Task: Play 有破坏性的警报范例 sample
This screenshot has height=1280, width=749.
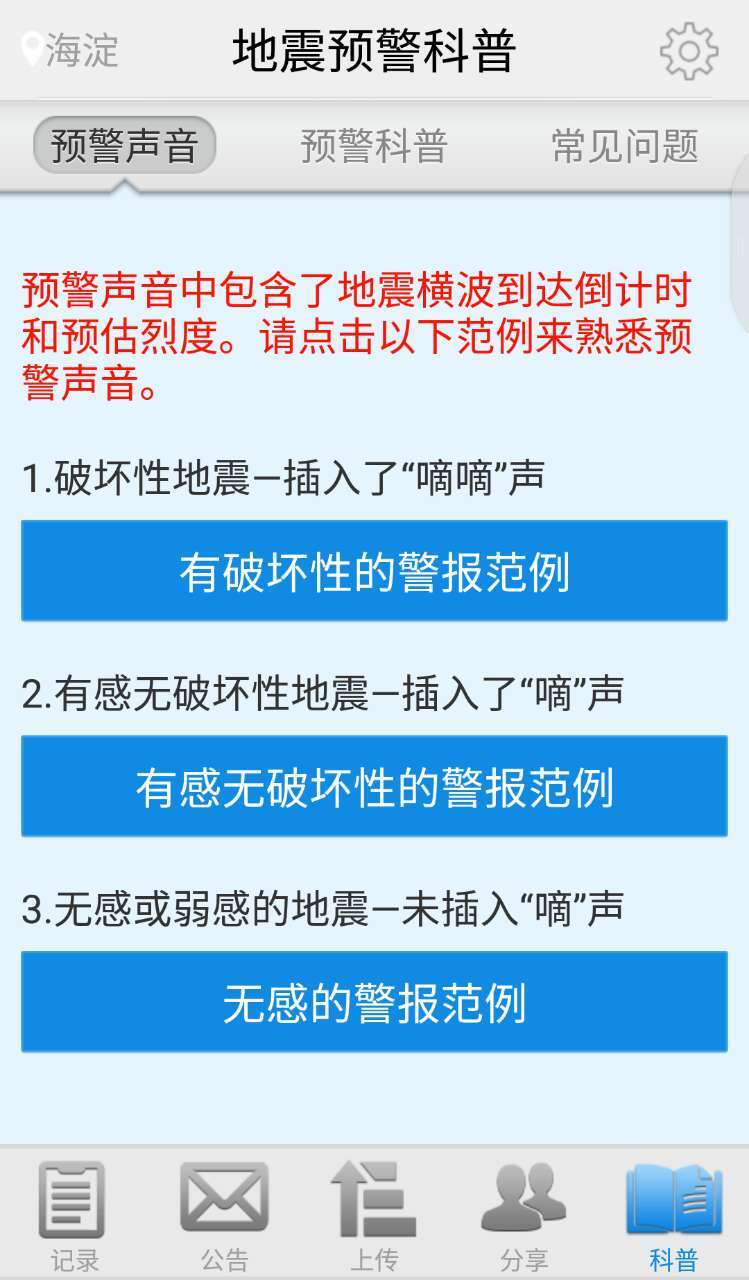Action: pos(374,571)
